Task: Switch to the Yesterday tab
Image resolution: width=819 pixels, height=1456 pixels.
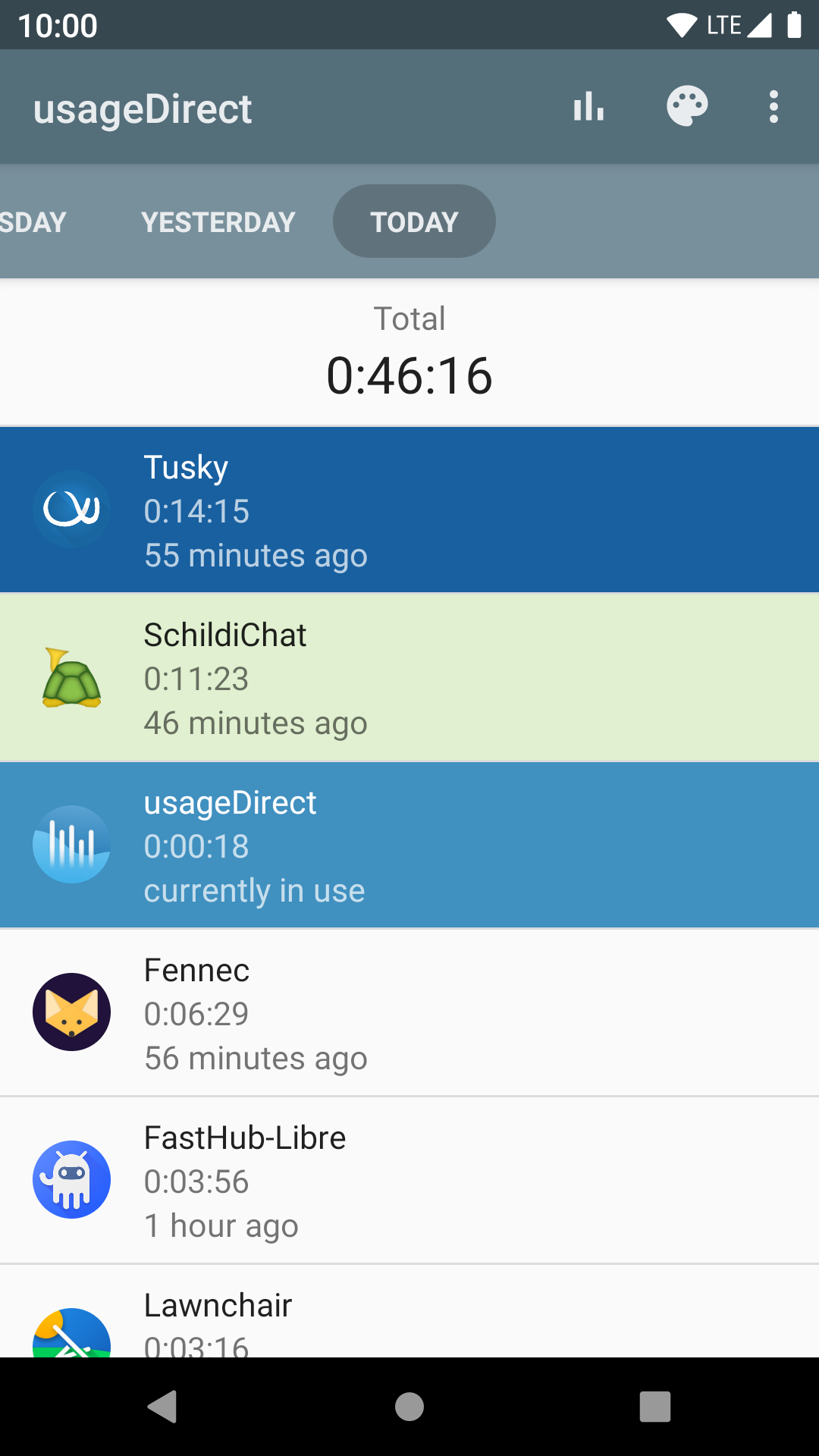Action: click(218, 222)
